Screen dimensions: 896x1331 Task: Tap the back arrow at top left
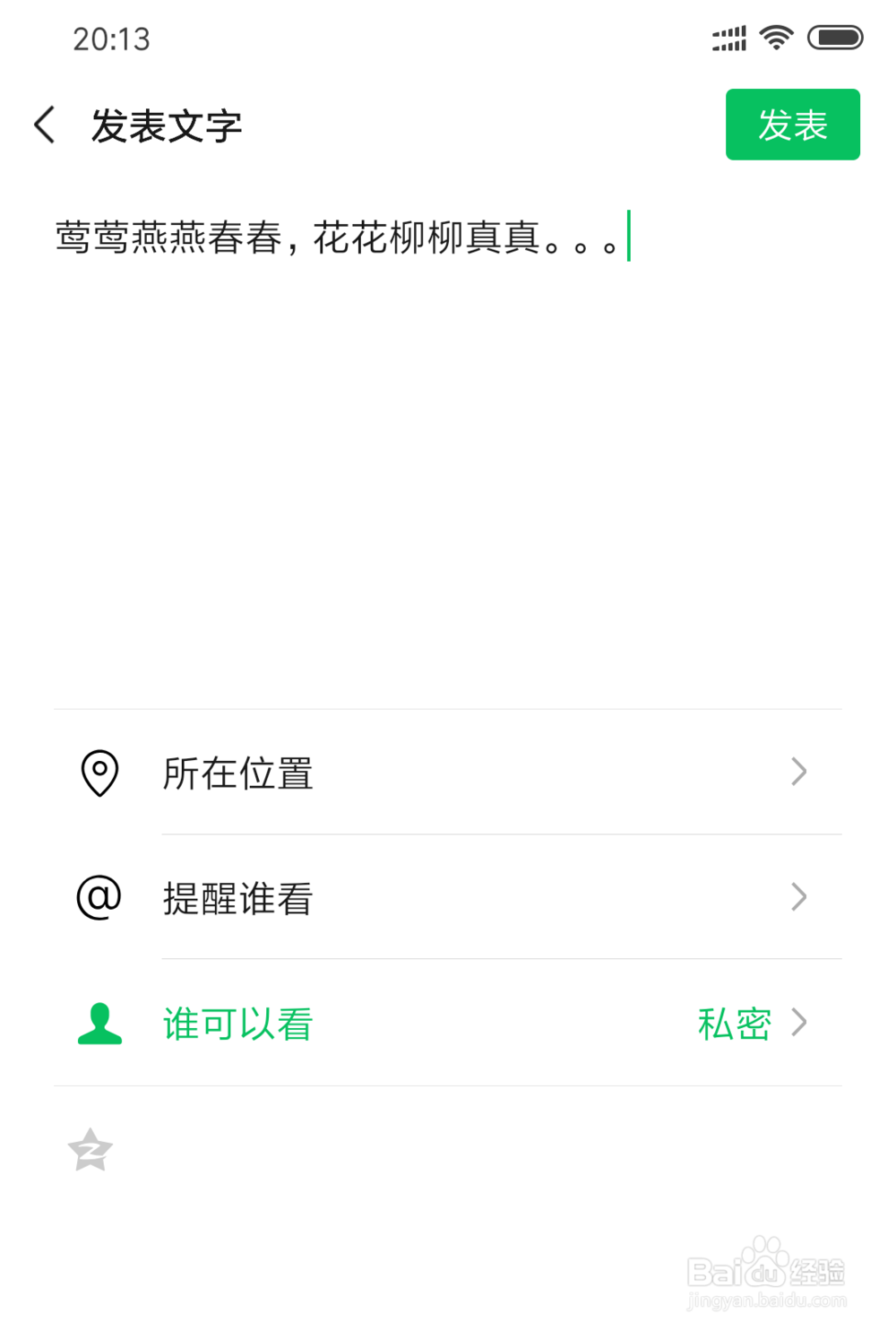44,125
